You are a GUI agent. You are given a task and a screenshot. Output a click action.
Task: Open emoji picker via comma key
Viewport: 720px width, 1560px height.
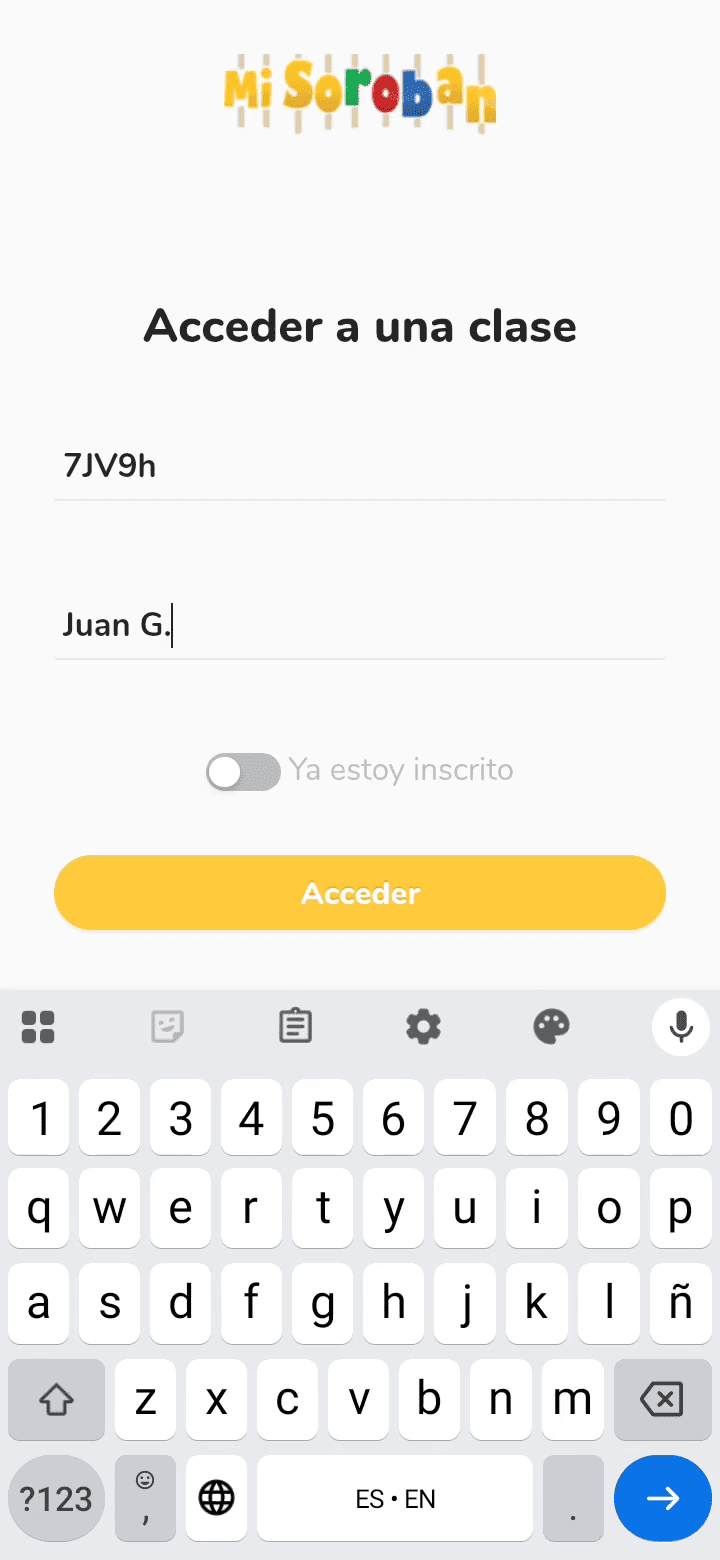point(145,1498)
